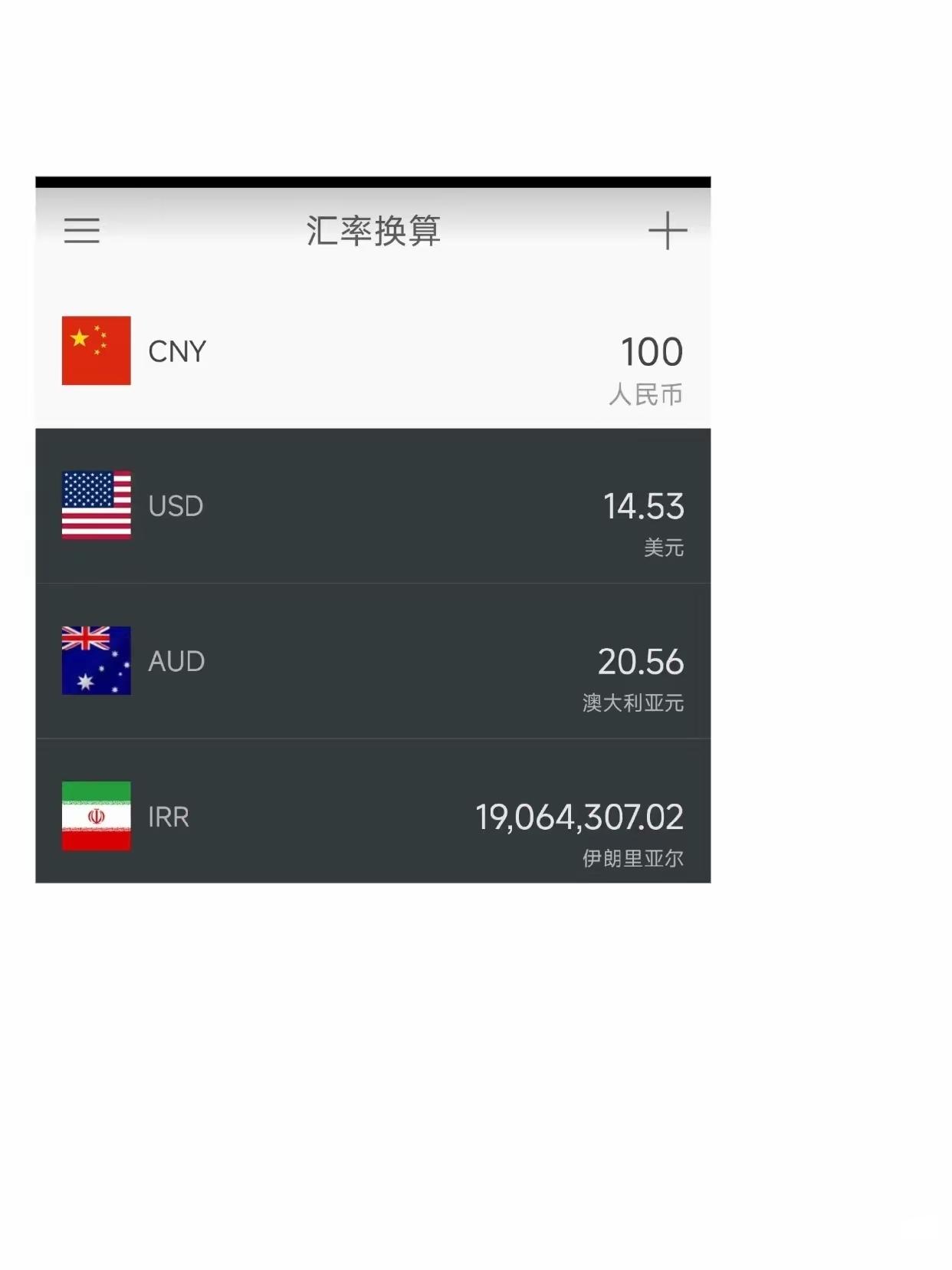Image resolution: width=952 pixels, height=1270 pixels.
Task: Select the Chinese flag icon
Action: click(95, 351)
